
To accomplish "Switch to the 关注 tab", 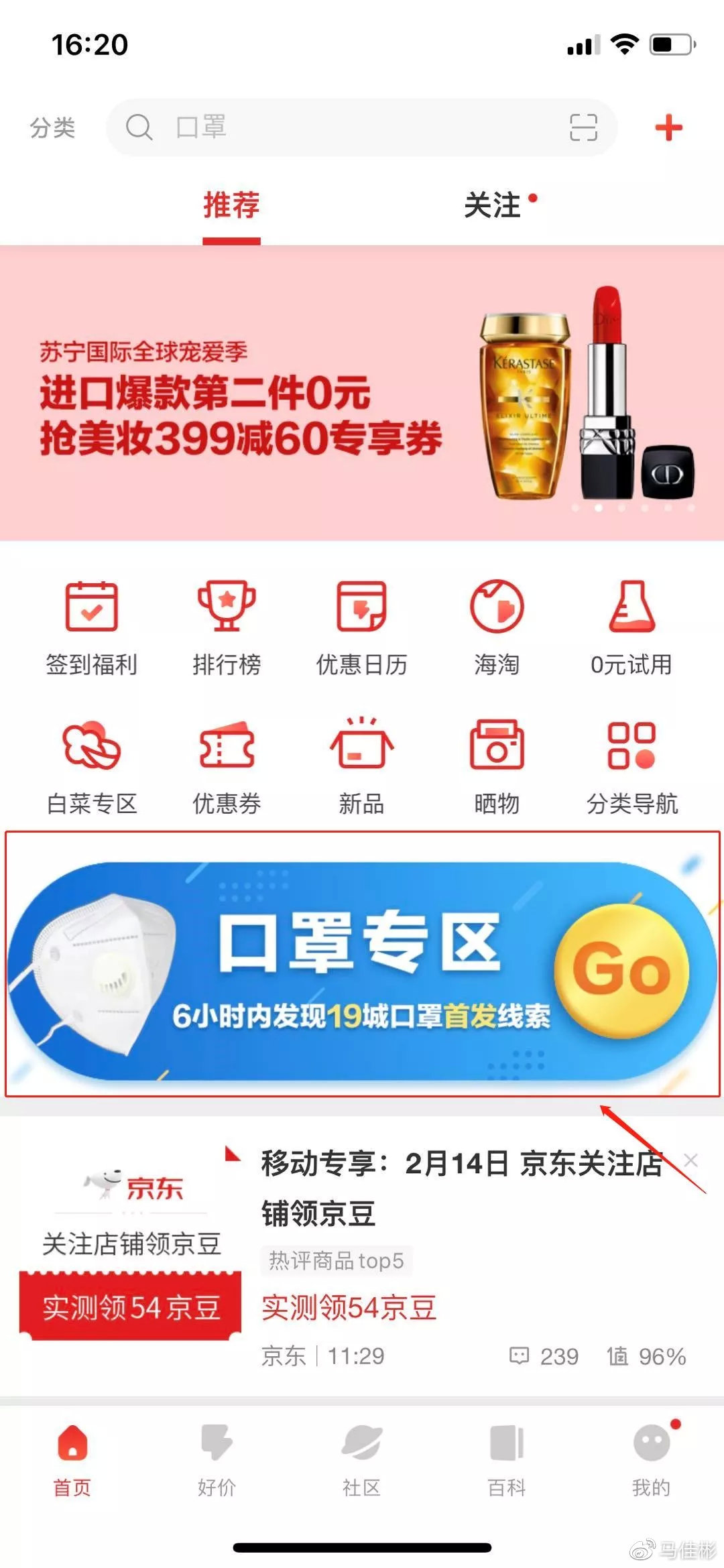I will [x=493, y=205].
